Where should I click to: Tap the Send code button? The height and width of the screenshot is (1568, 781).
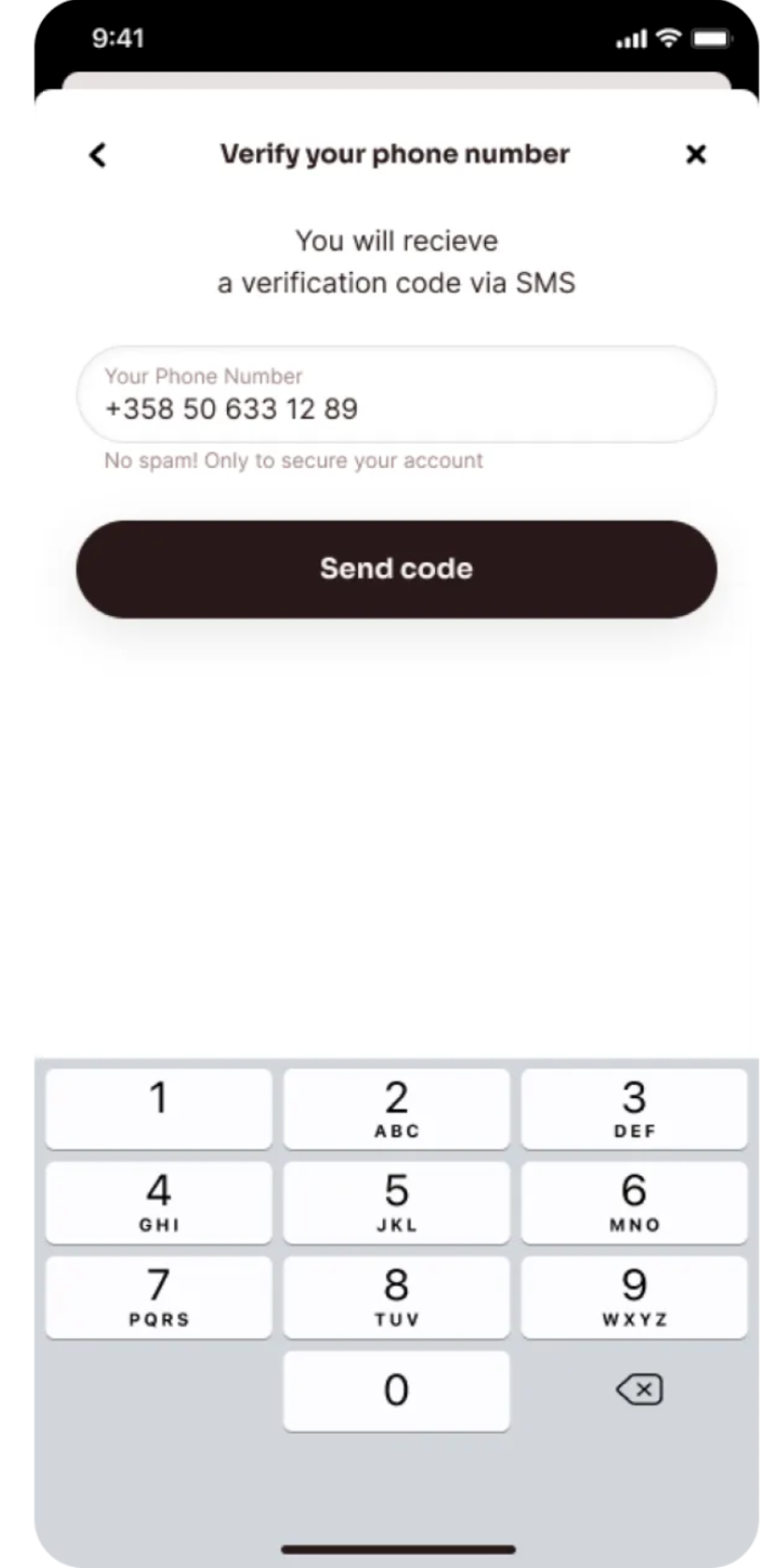(396, 568)
